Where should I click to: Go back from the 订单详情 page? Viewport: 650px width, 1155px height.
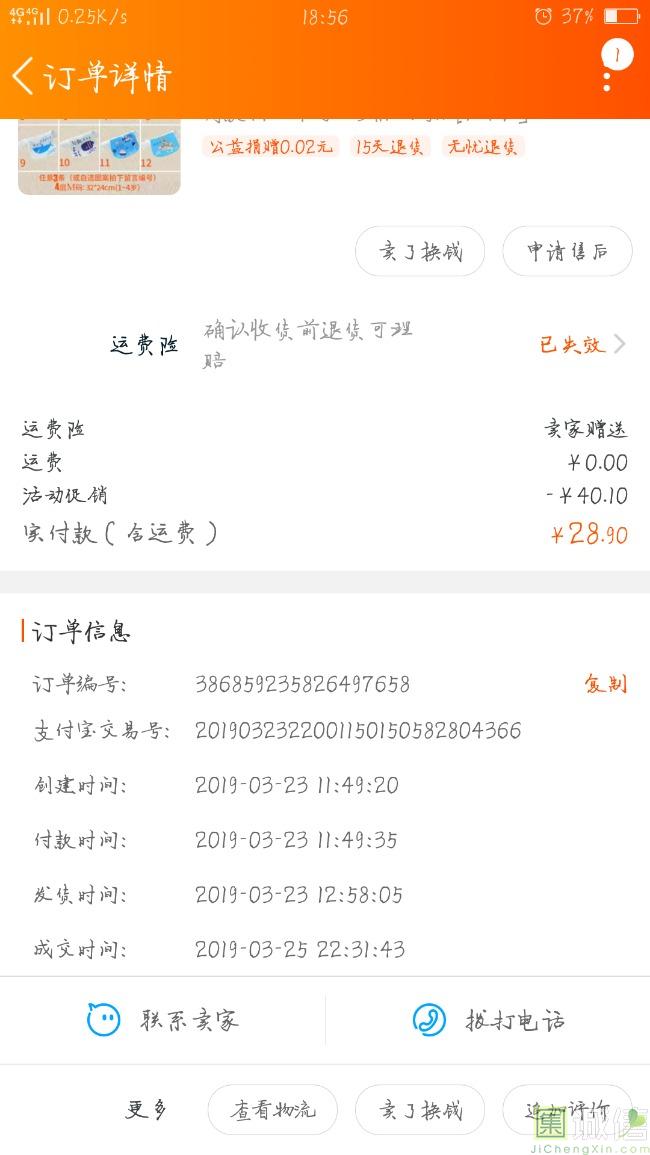24,76
